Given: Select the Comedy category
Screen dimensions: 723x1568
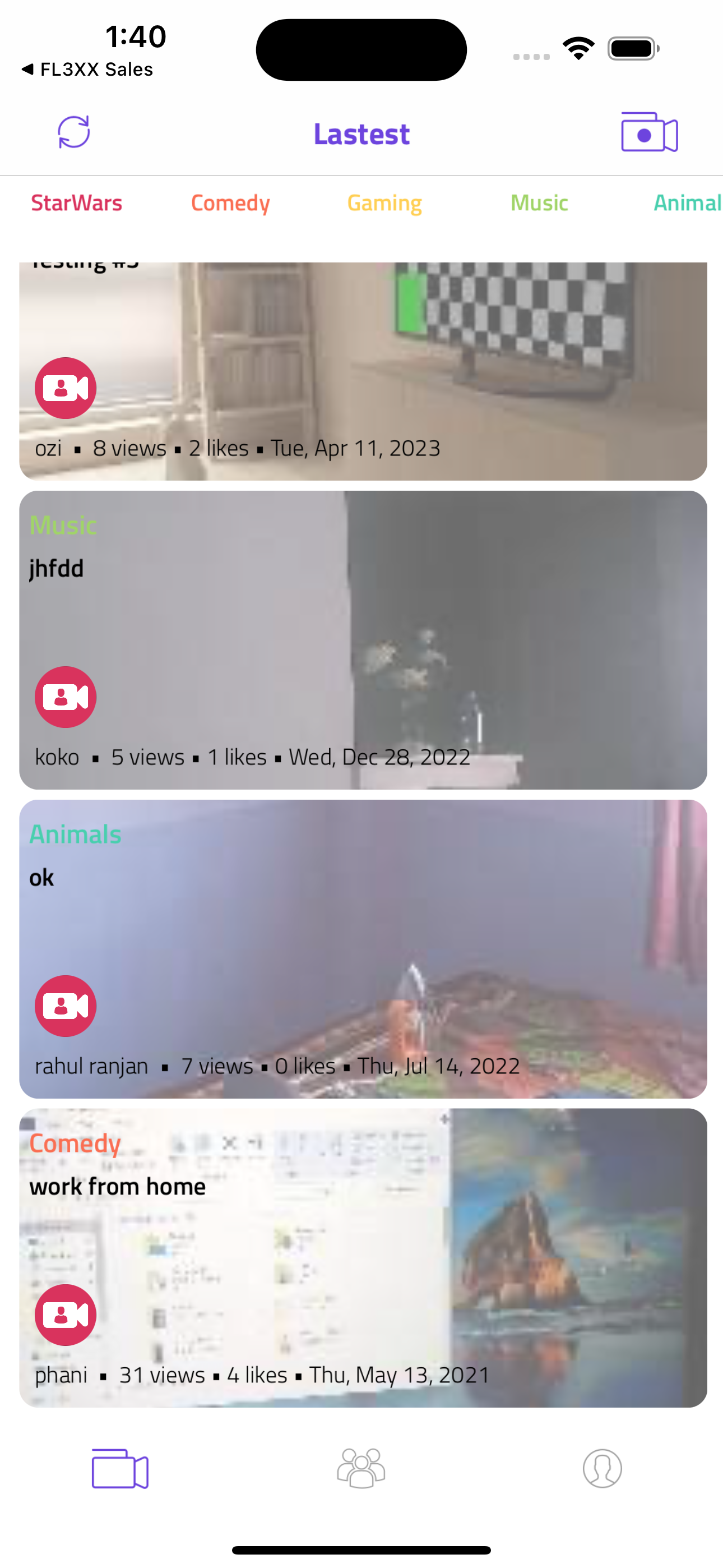Looking at the screenshot, I should click(x=230, y=202).
